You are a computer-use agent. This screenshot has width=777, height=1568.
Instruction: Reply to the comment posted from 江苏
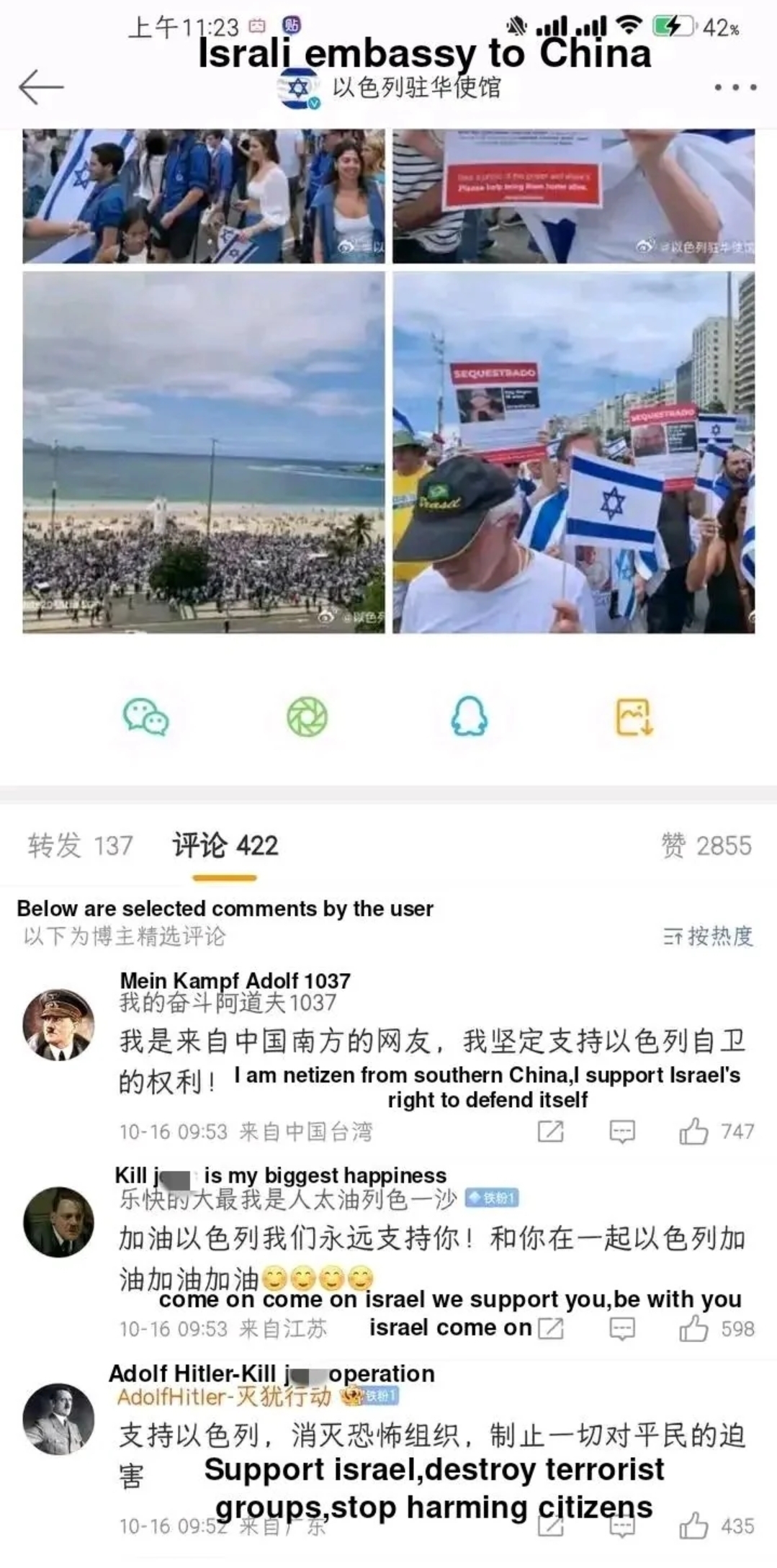(622, 1329)
